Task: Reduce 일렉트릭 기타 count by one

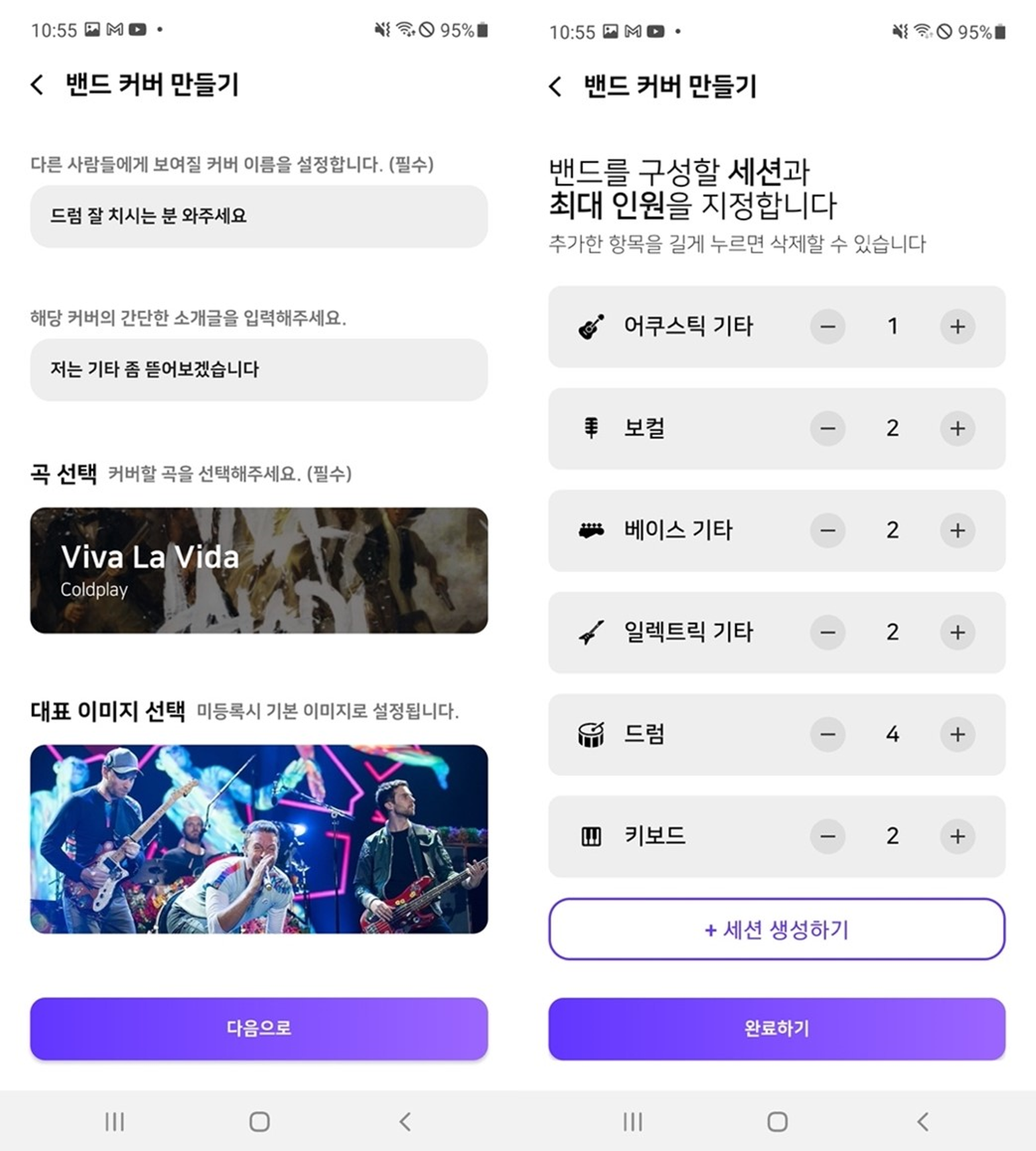Action: [827, 632]
